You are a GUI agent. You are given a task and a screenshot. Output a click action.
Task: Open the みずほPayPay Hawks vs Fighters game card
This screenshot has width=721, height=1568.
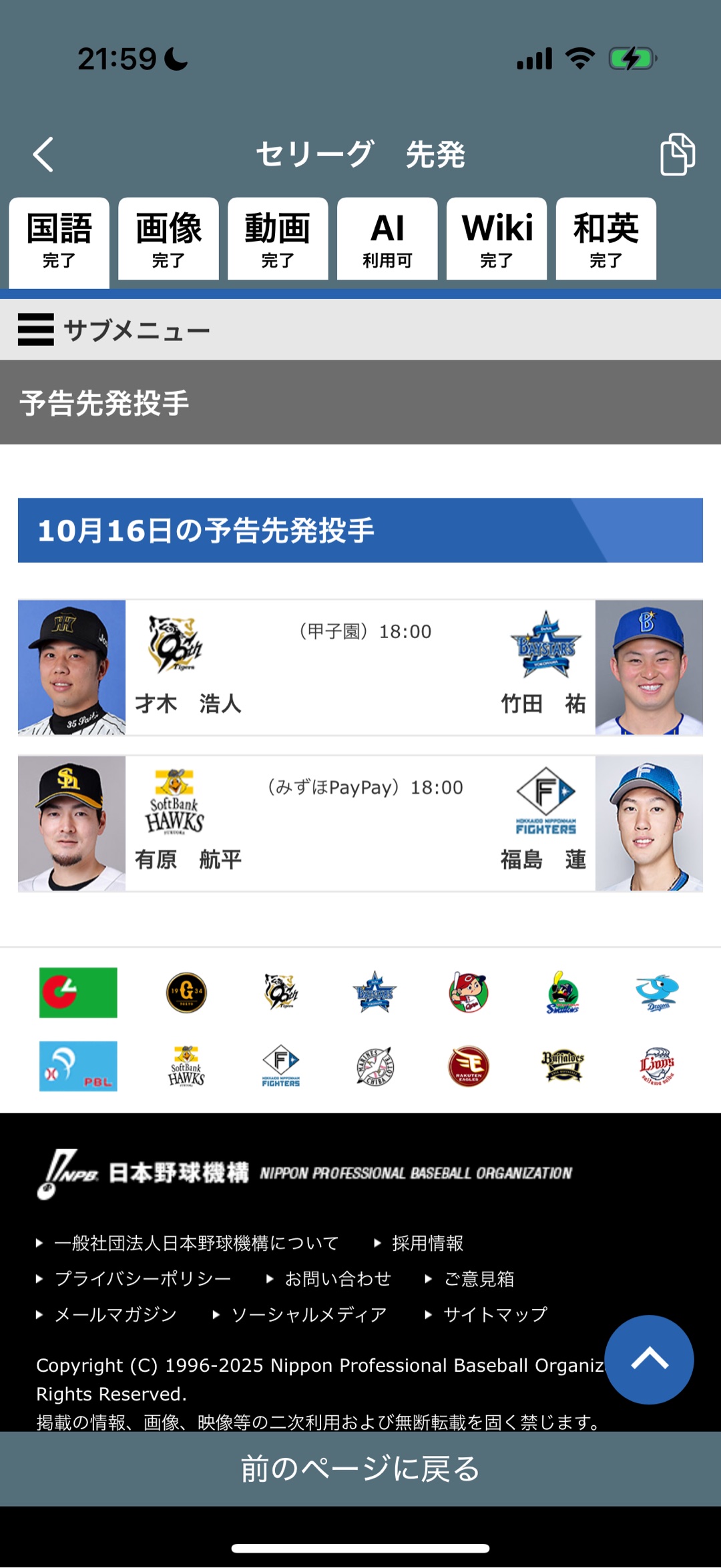360,824
